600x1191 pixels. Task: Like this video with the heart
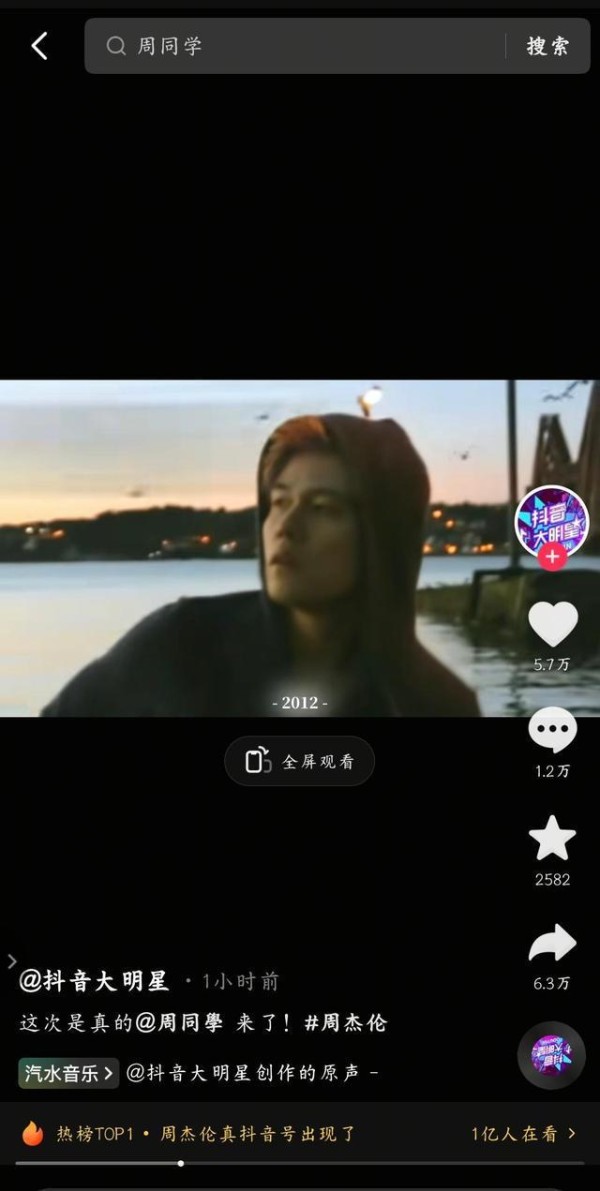(553, 624)
